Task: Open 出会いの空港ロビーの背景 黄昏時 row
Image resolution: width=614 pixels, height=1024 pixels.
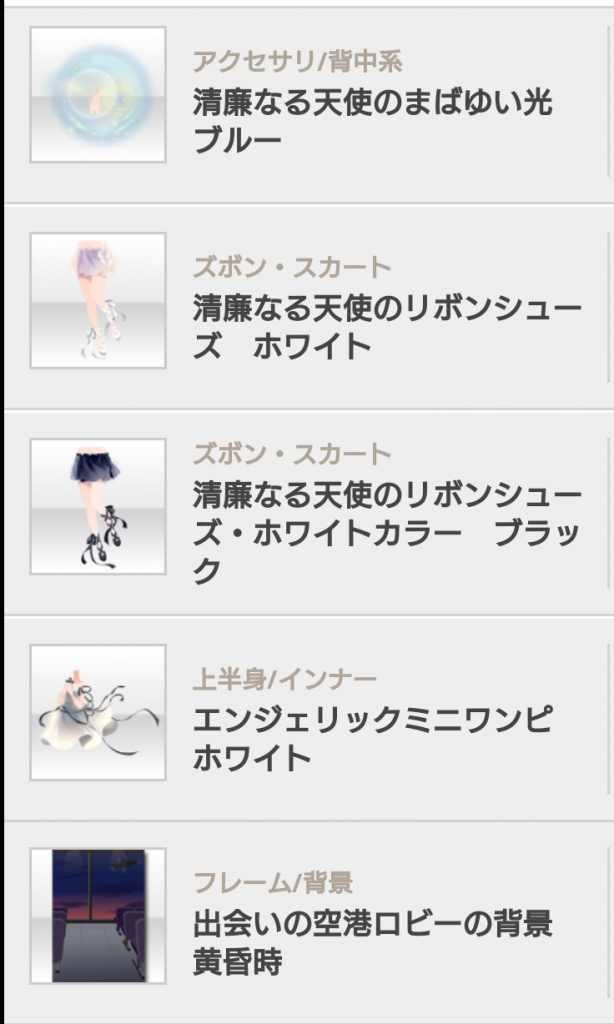Action: (309, 921)
